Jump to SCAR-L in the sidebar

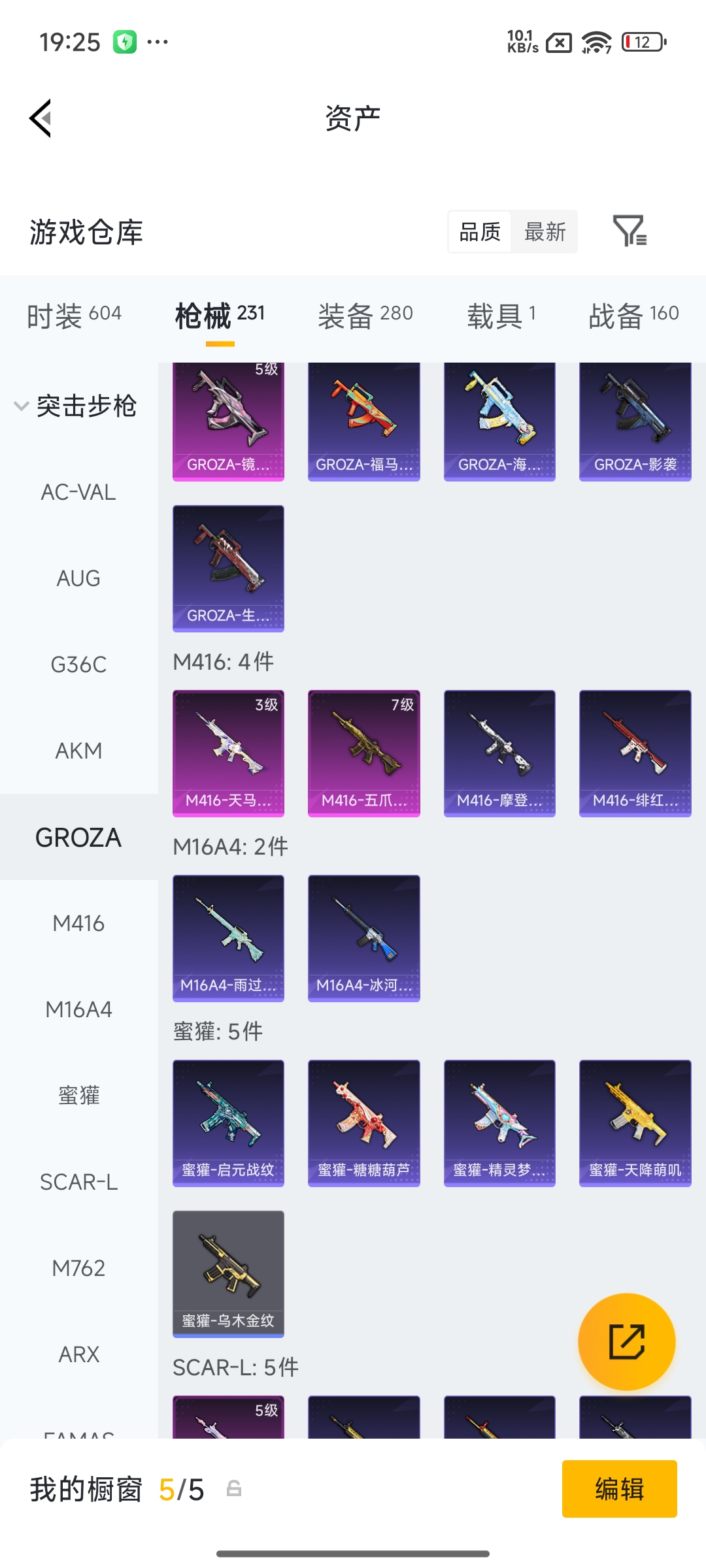pyautogui.click(x=78, y=1182)
